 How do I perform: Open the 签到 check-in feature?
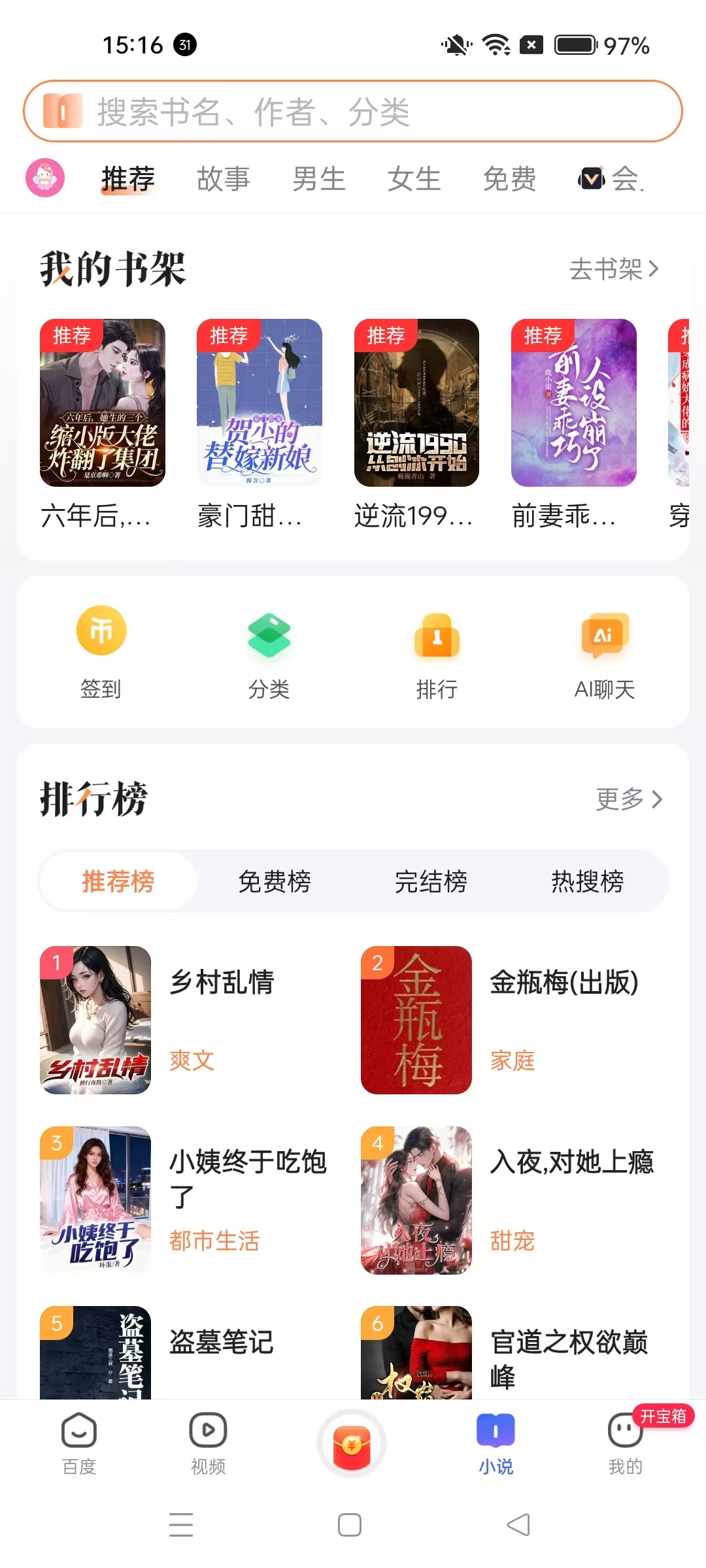(101, 653)
